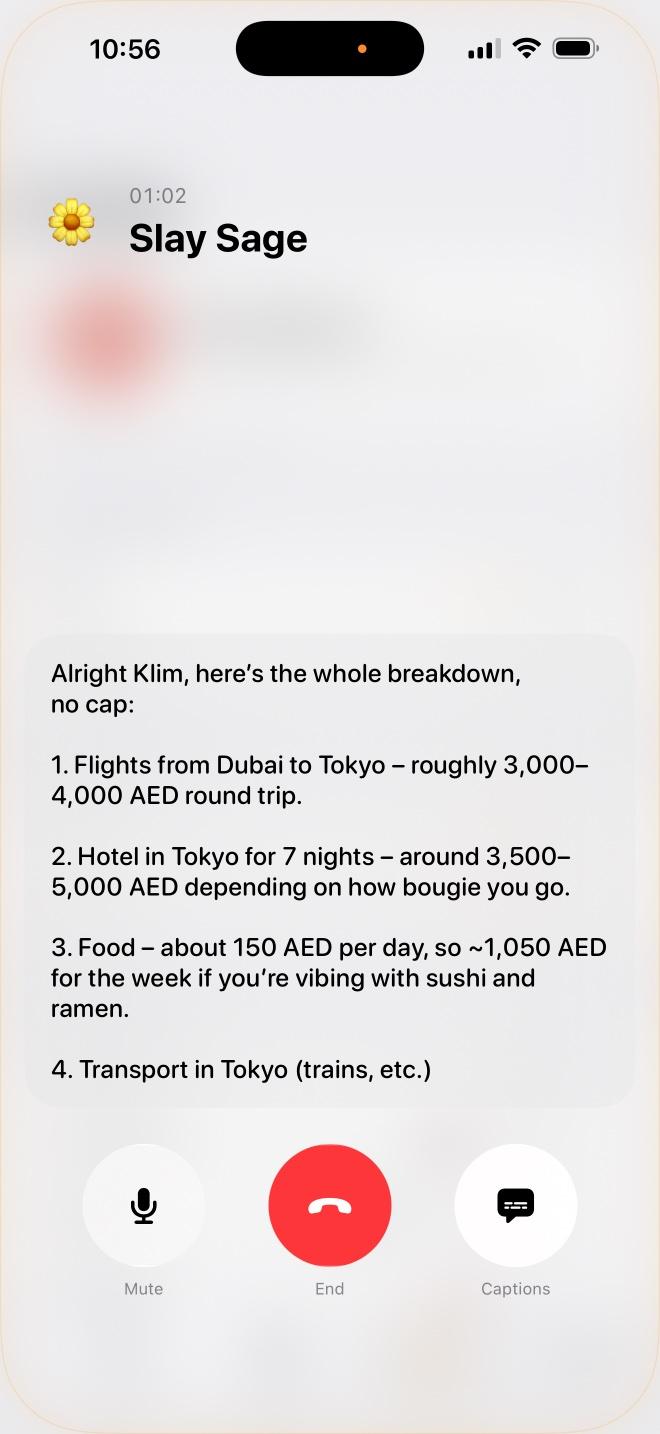
Task: End the call with Slay Sage
Action: (x=330, y=1205)
